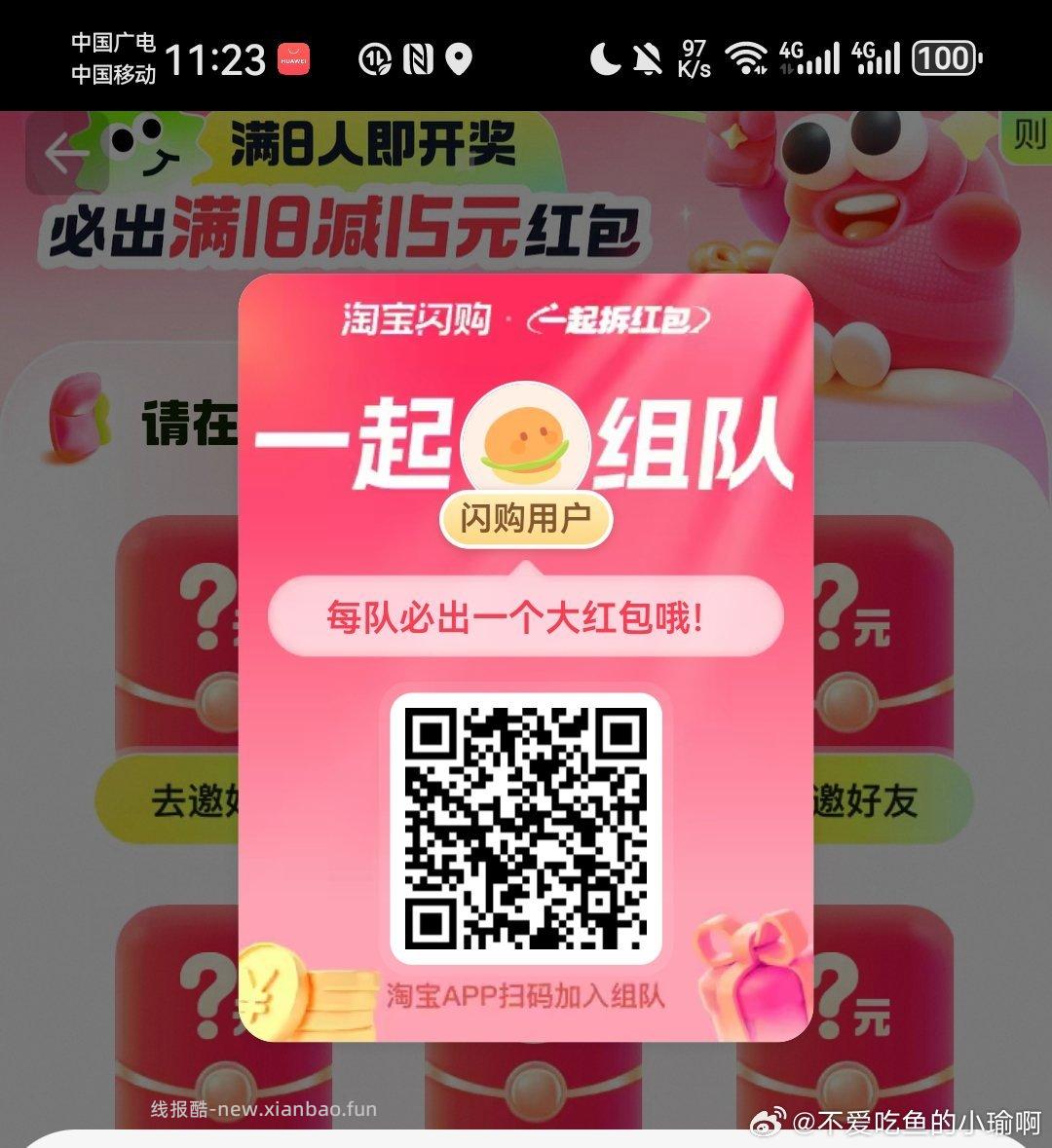Tap the Wi-Fi icon in status bar
Image resolution: width=1052 pixels, height=1148 pixels.
tap(748, 56)
